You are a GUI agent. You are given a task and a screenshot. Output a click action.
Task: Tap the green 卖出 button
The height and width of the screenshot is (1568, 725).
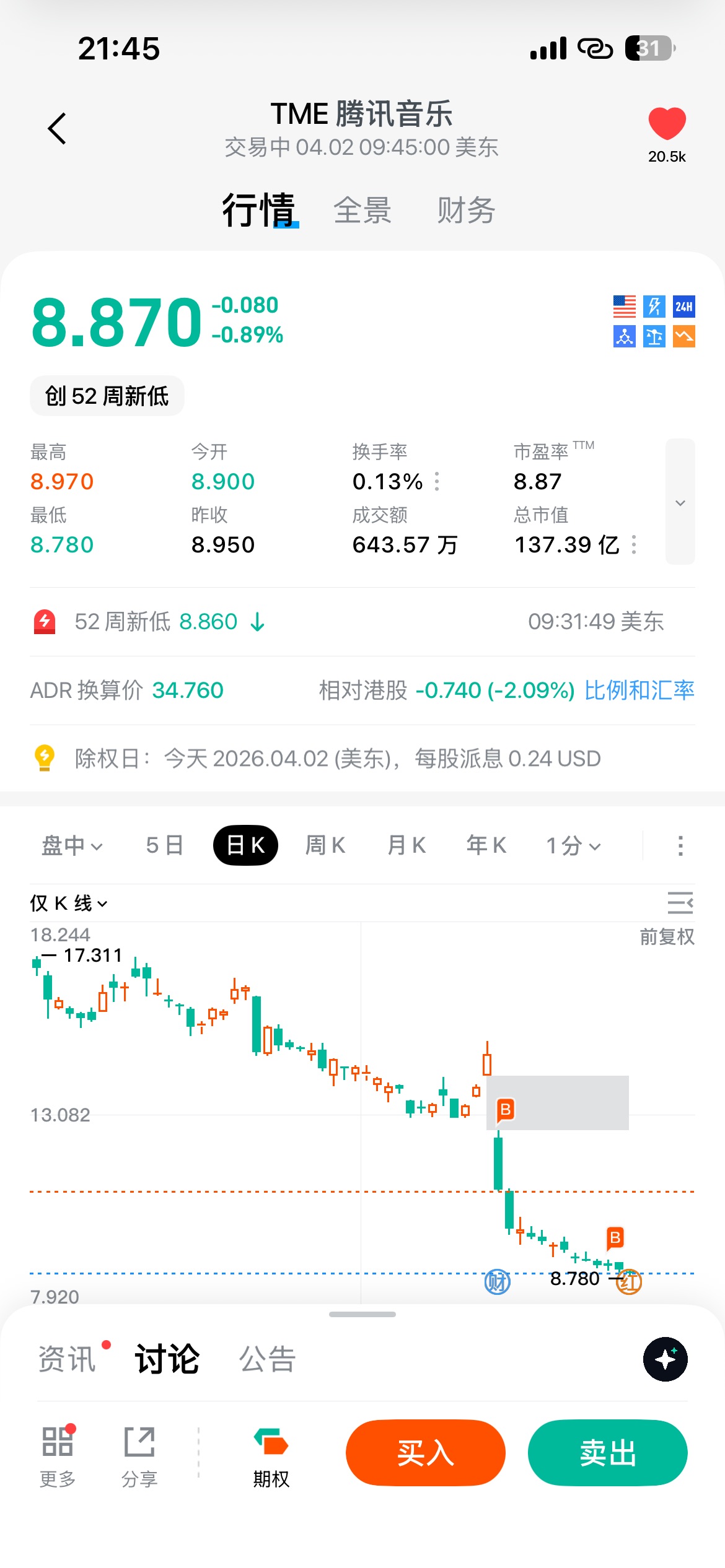[607, 1453]
